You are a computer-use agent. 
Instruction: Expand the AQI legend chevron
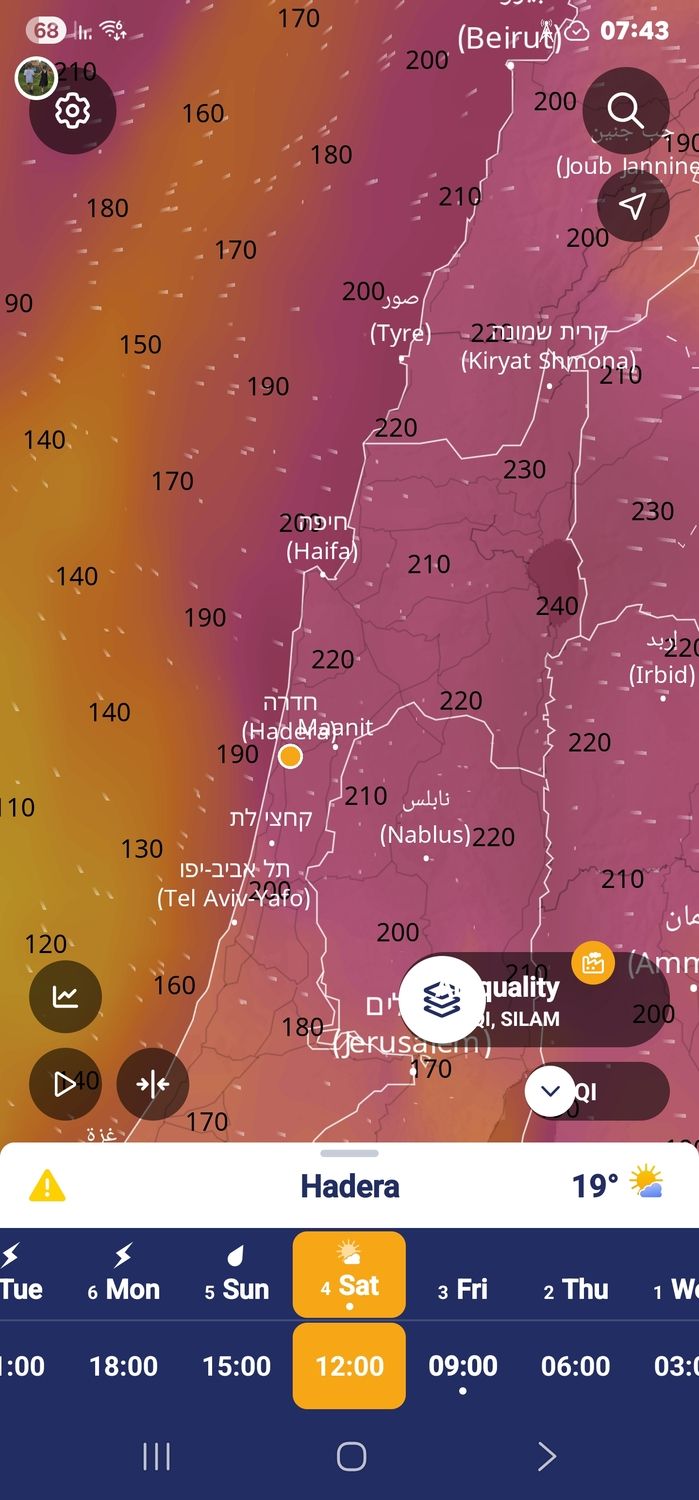point(550,1091)
